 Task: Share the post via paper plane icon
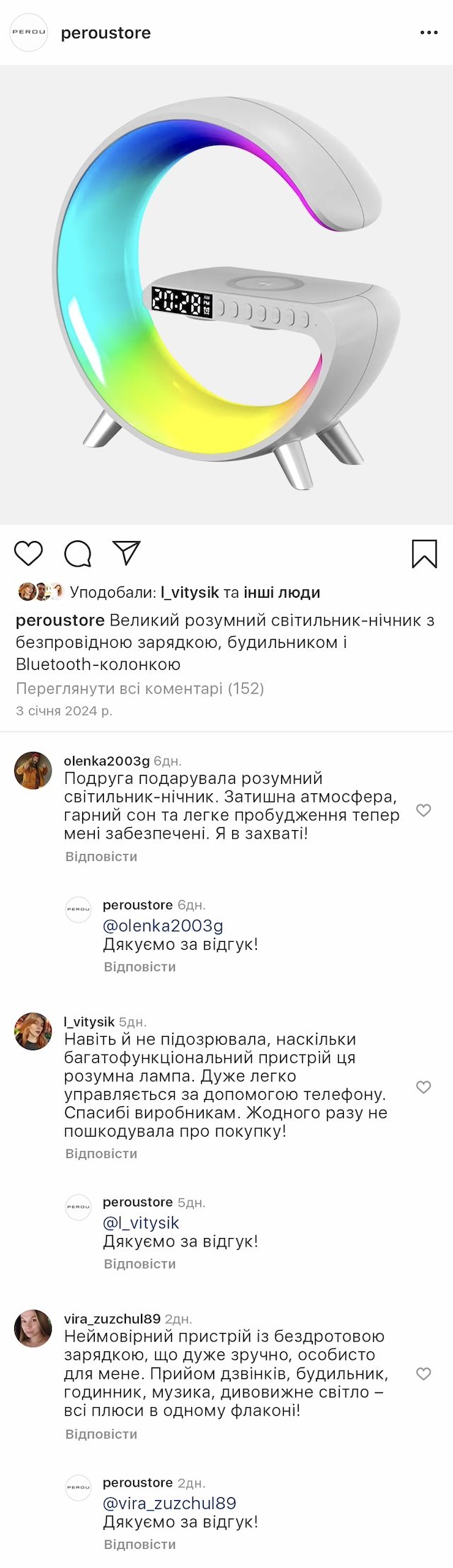click(127, 552)
